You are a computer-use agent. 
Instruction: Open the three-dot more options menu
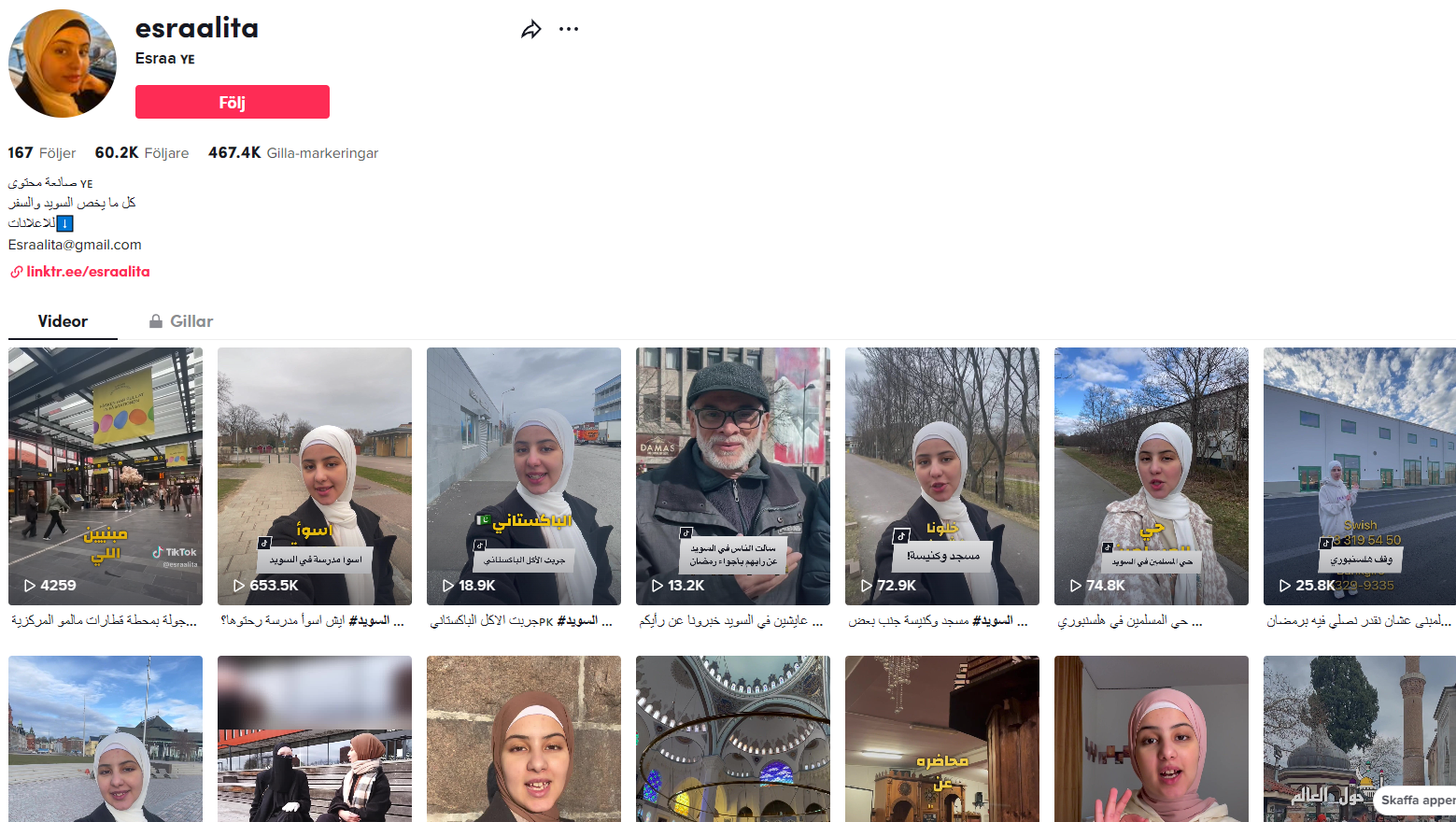click(x=569, y=29)
